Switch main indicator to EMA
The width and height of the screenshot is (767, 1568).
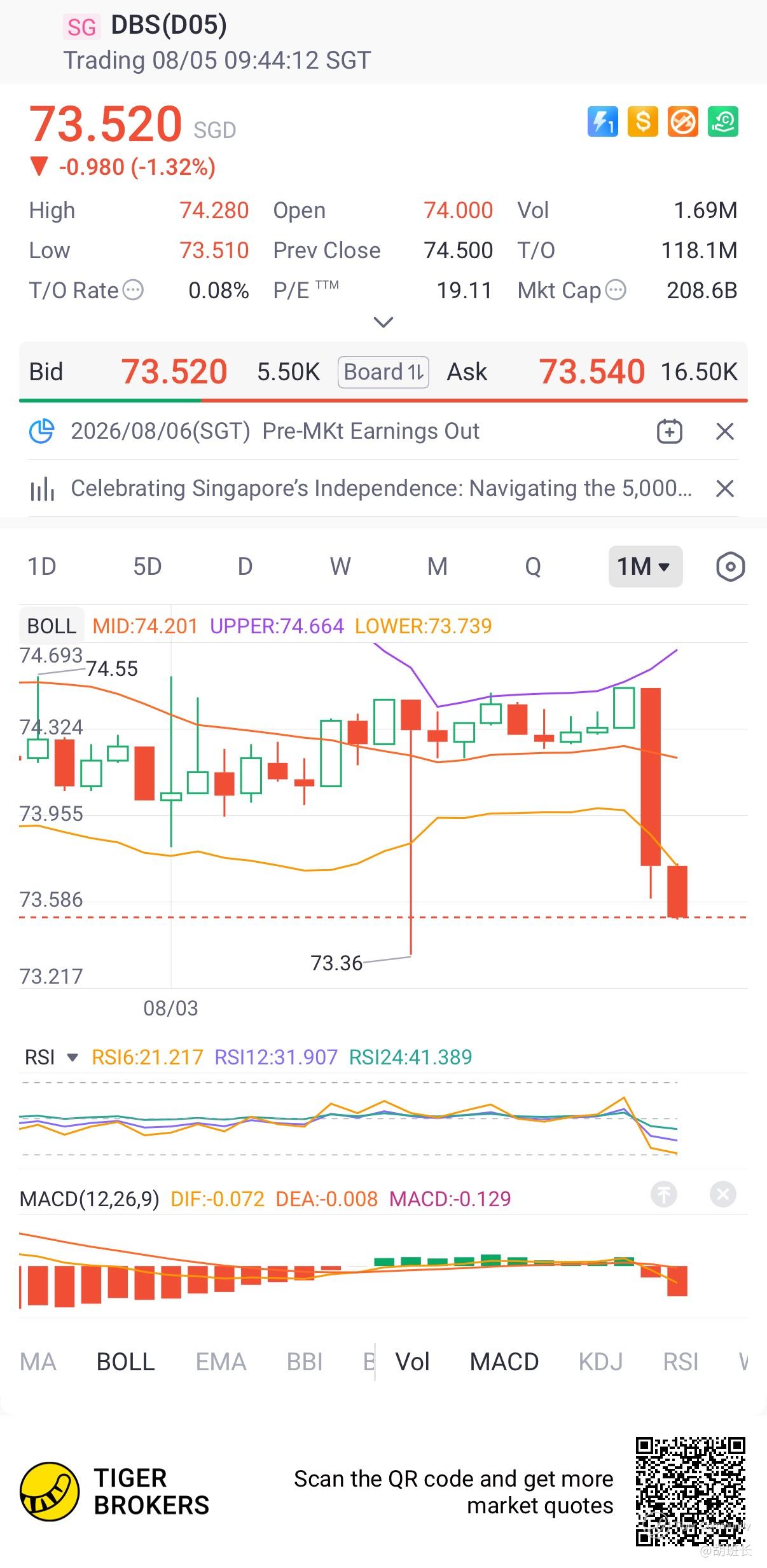coord(221,1362)
